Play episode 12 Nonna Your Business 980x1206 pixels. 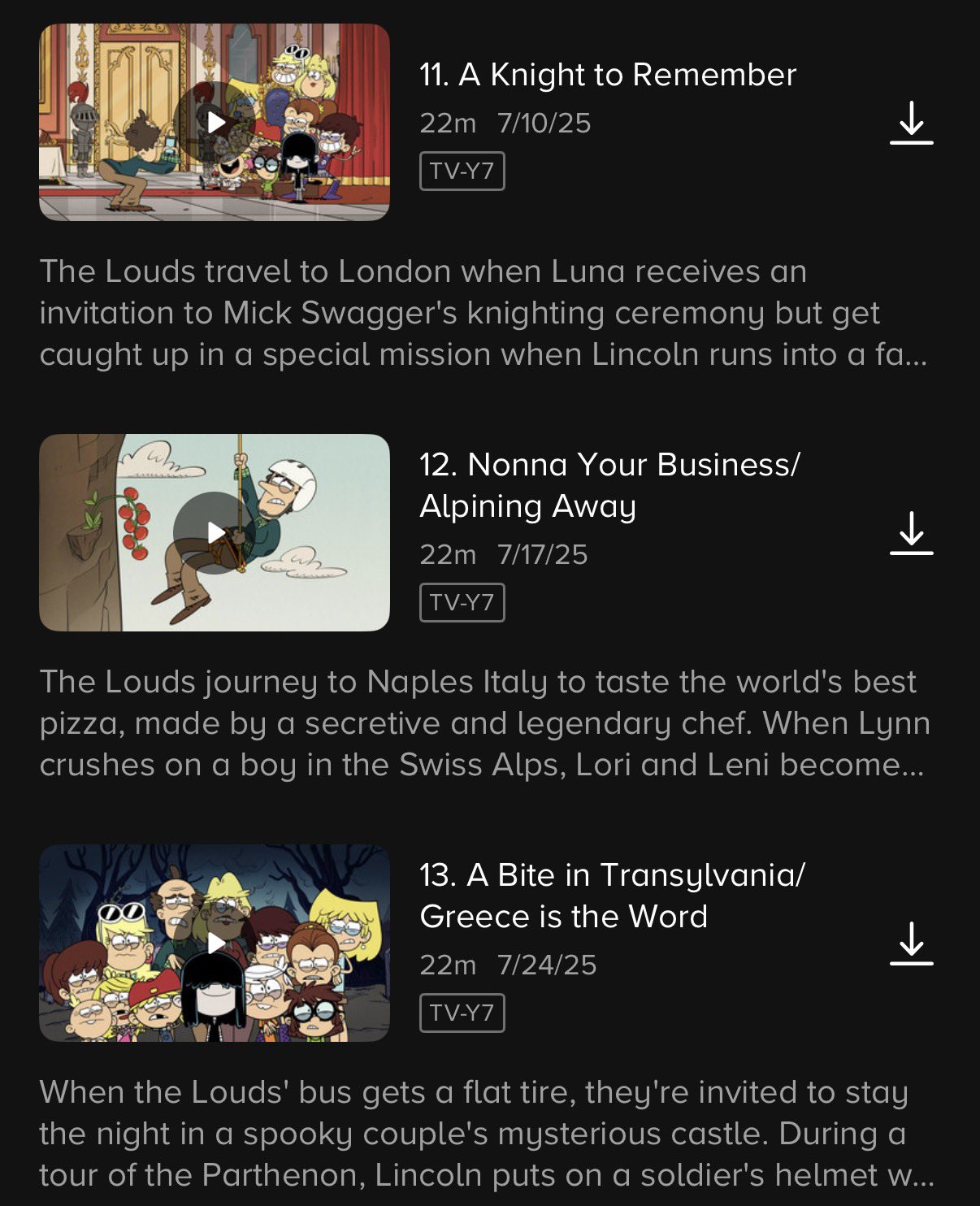pos(215,532)
